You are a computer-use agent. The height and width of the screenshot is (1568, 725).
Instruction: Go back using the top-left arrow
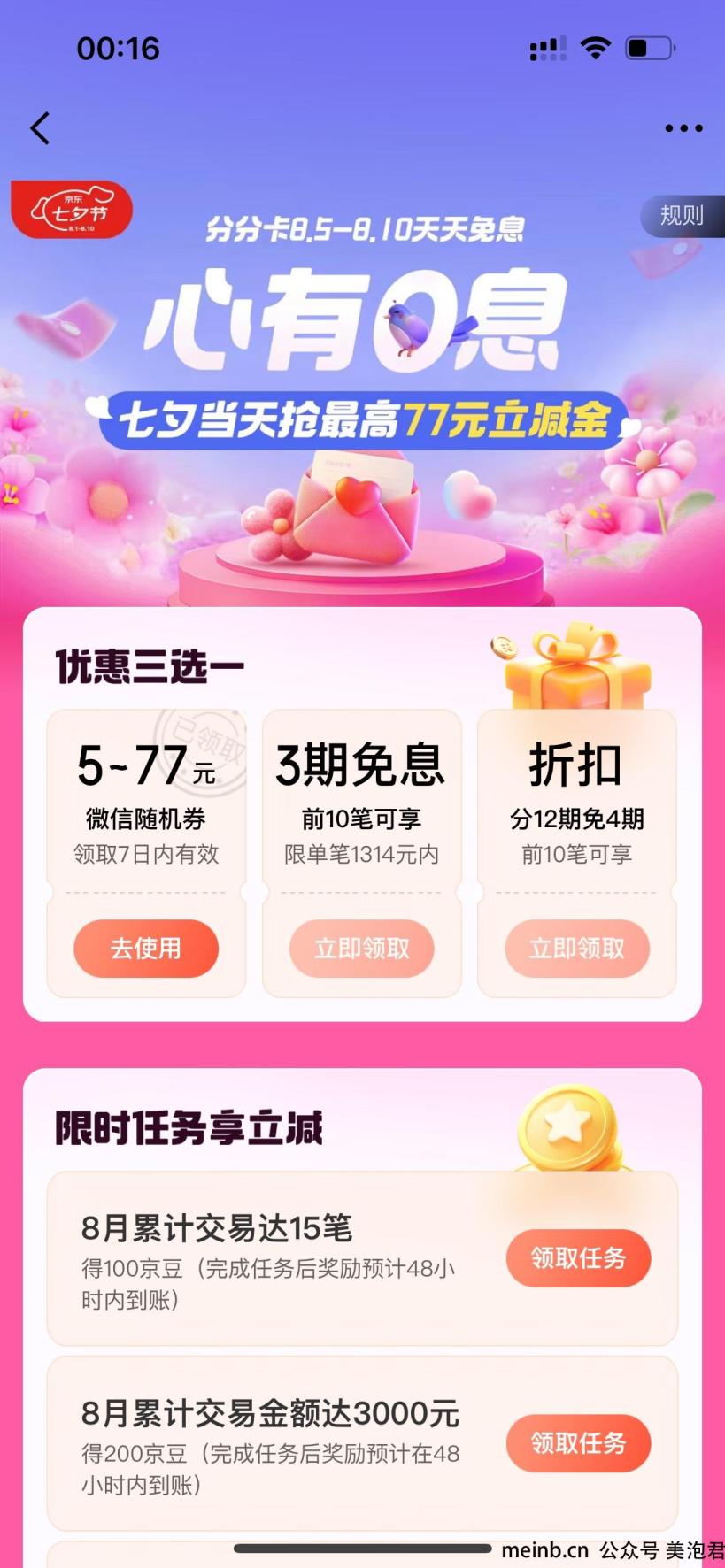point(40,128)
